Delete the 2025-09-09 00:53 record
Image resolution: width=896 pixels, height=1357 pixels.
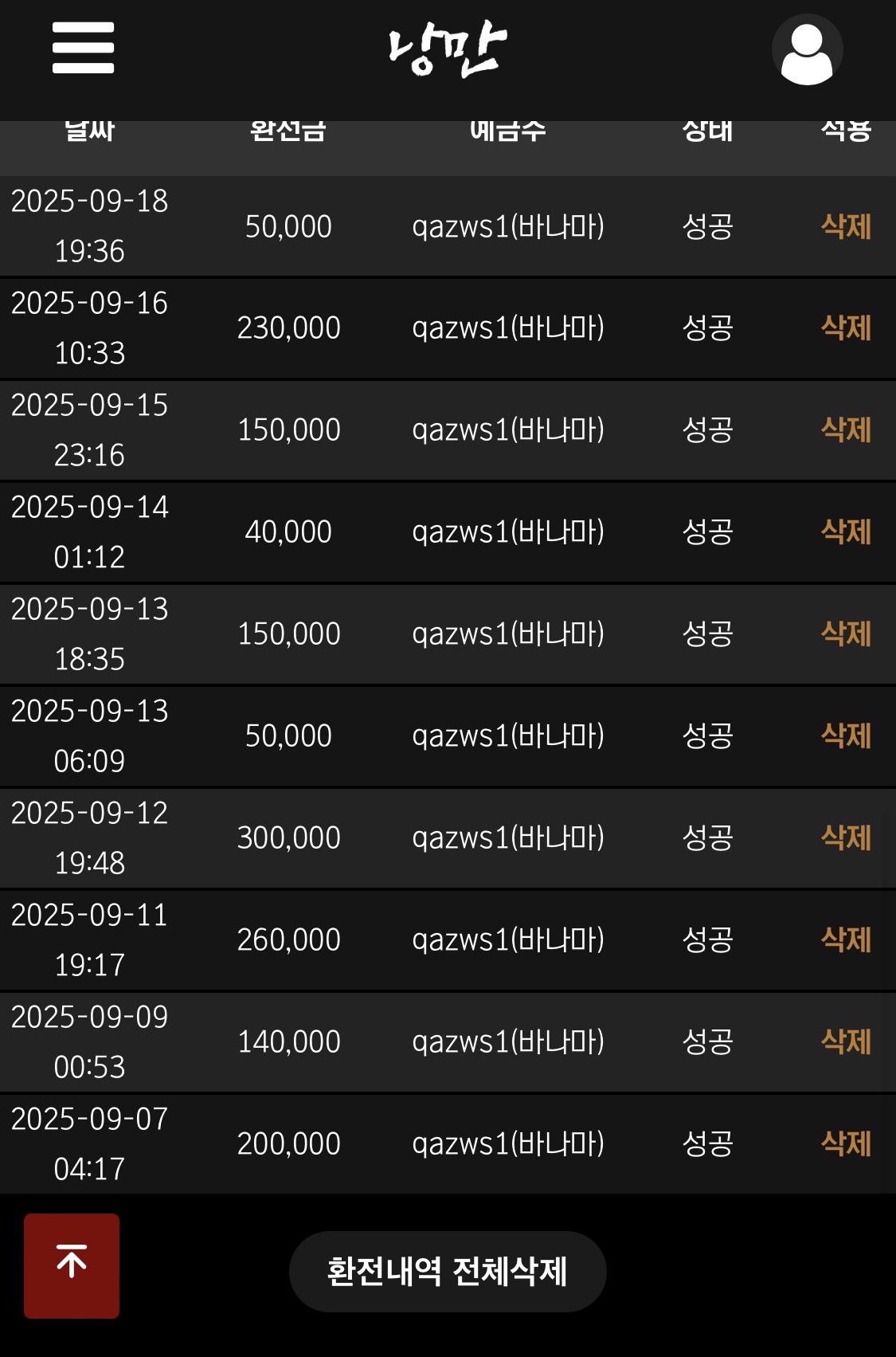pyautogui.click(x=846, y=1041)
